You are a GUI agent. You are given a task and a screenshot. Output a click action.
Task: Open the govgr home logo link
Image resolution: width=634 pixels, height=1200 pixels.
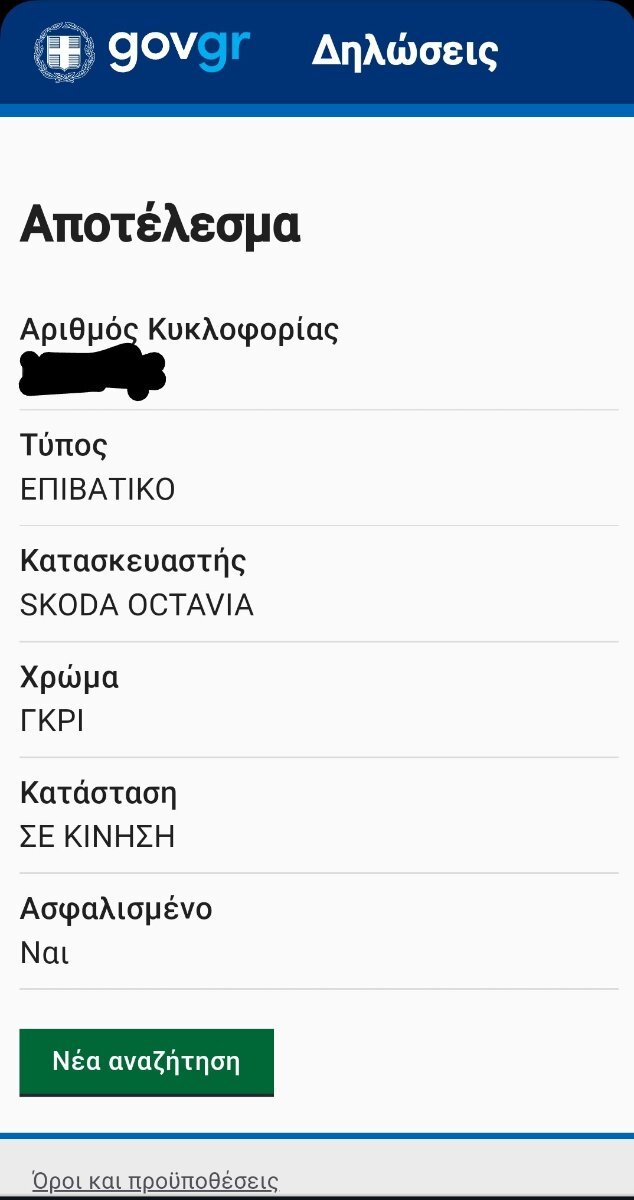tap(142, 51)
